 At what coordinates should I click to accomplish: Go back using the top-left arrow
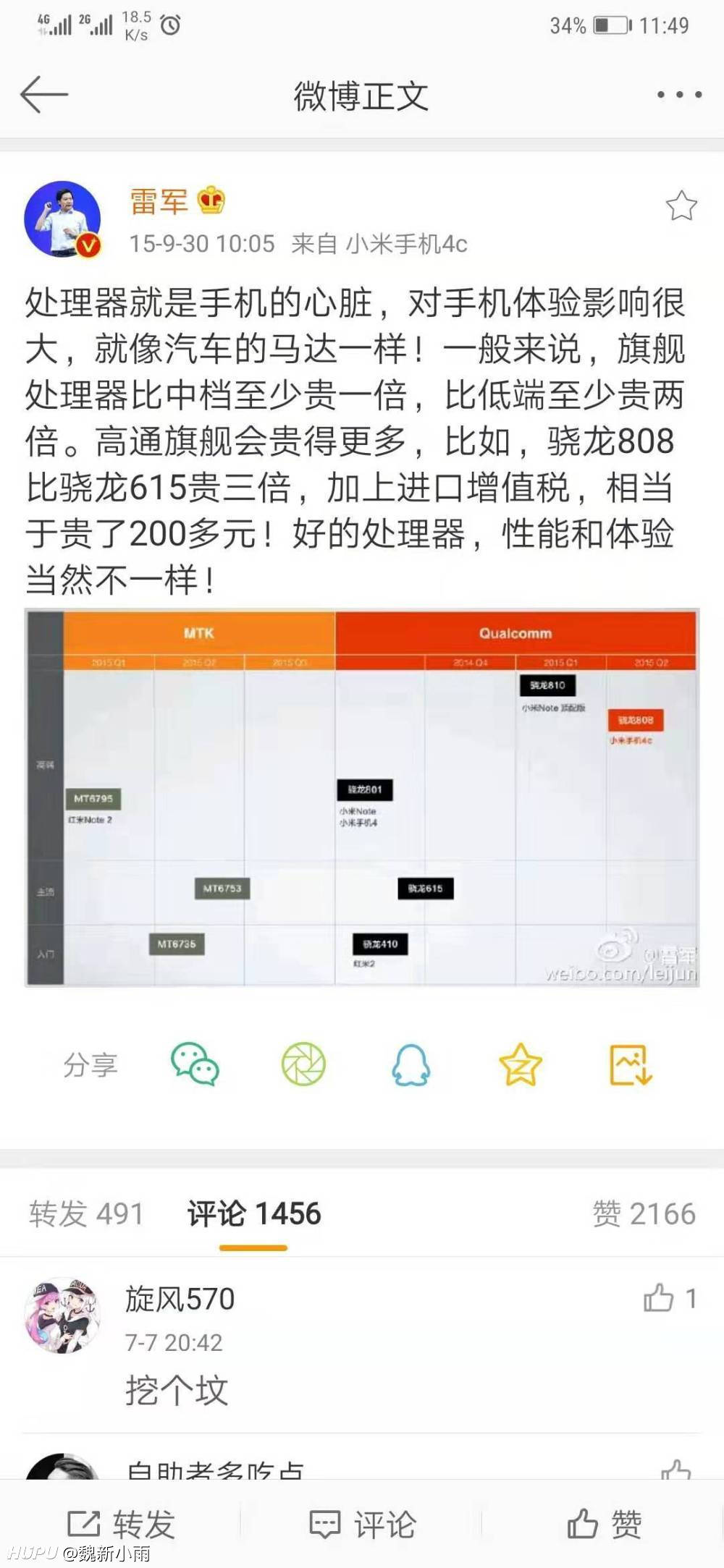click(x=44, y=95)
